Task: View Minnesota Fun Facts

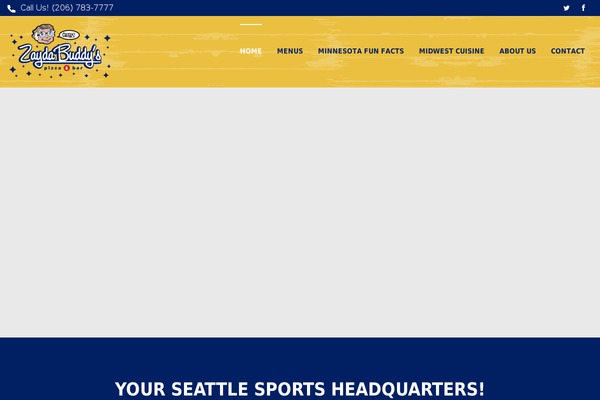Action: pos(361,51)
